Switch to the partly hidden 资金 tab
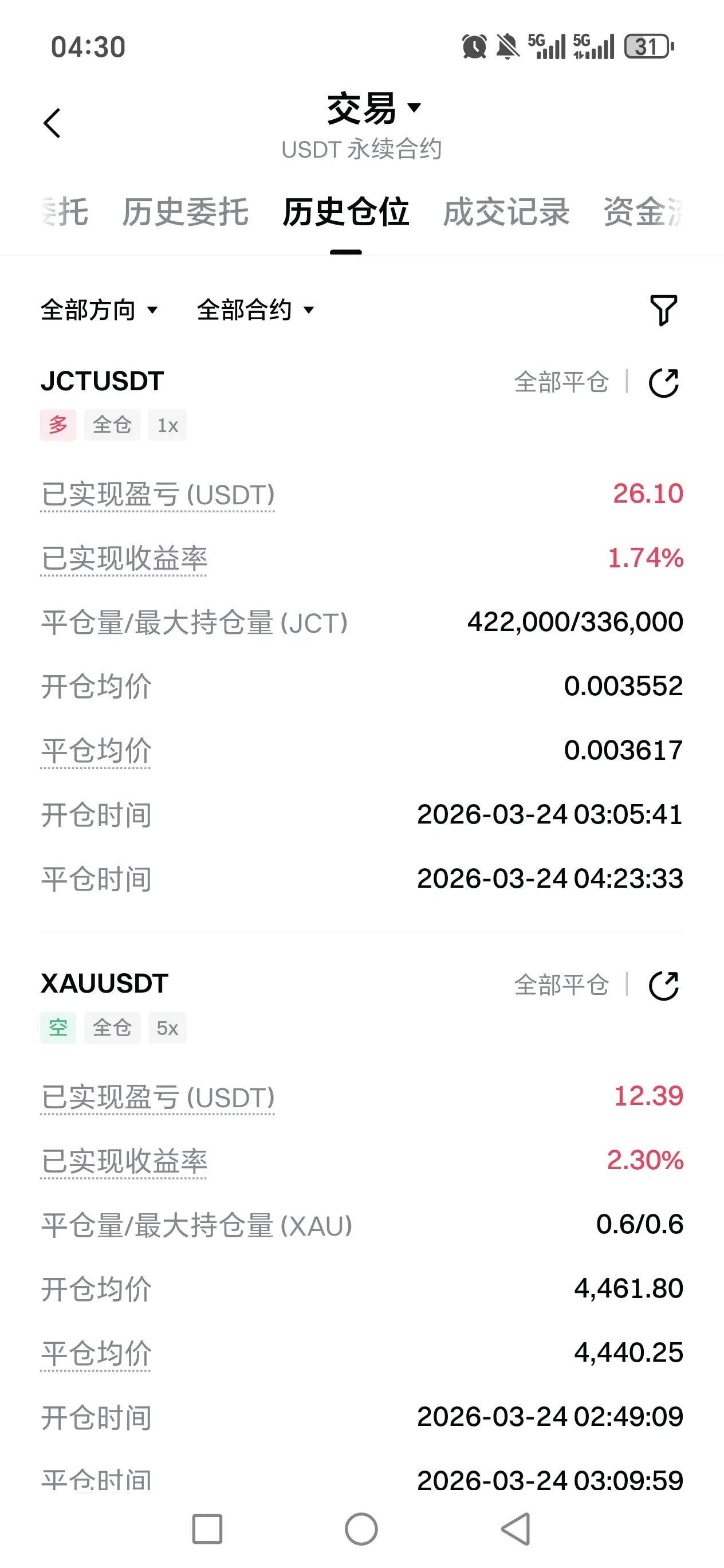 coord(644,212)
